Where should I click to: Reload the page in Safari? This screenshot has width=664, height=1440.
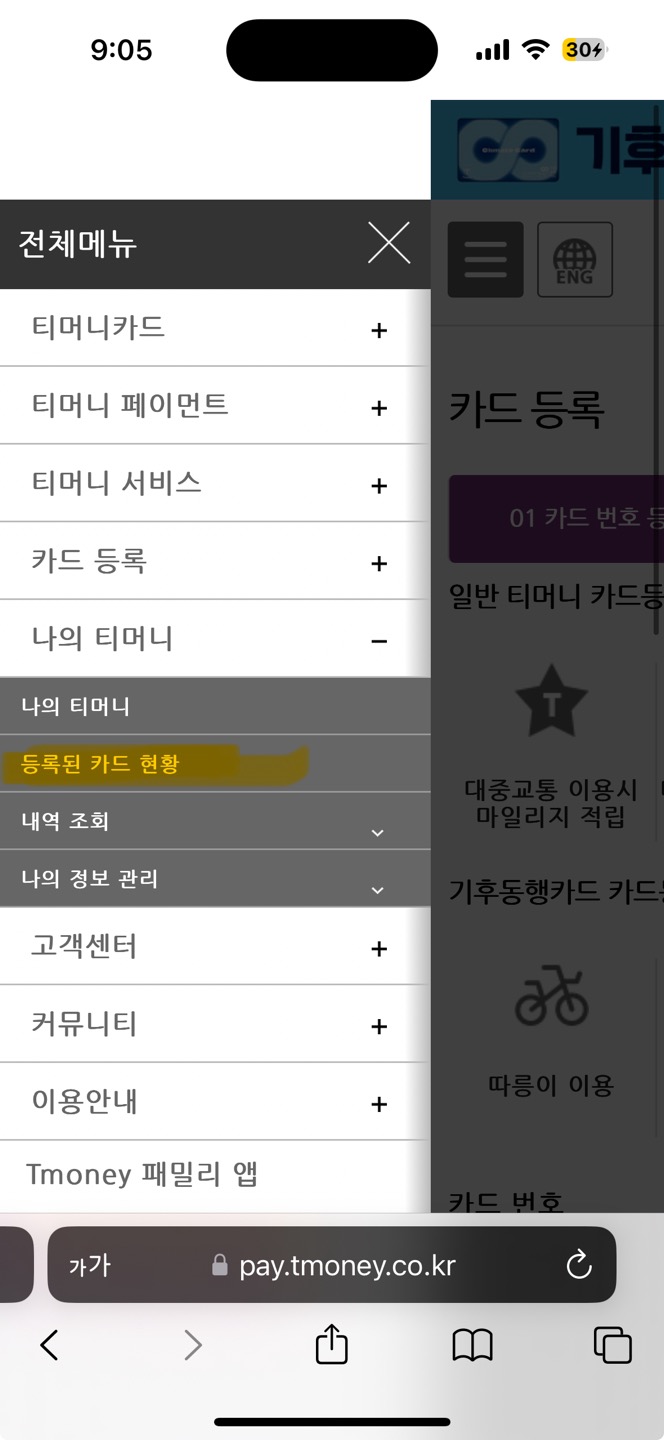click(x=579, y=1266)
